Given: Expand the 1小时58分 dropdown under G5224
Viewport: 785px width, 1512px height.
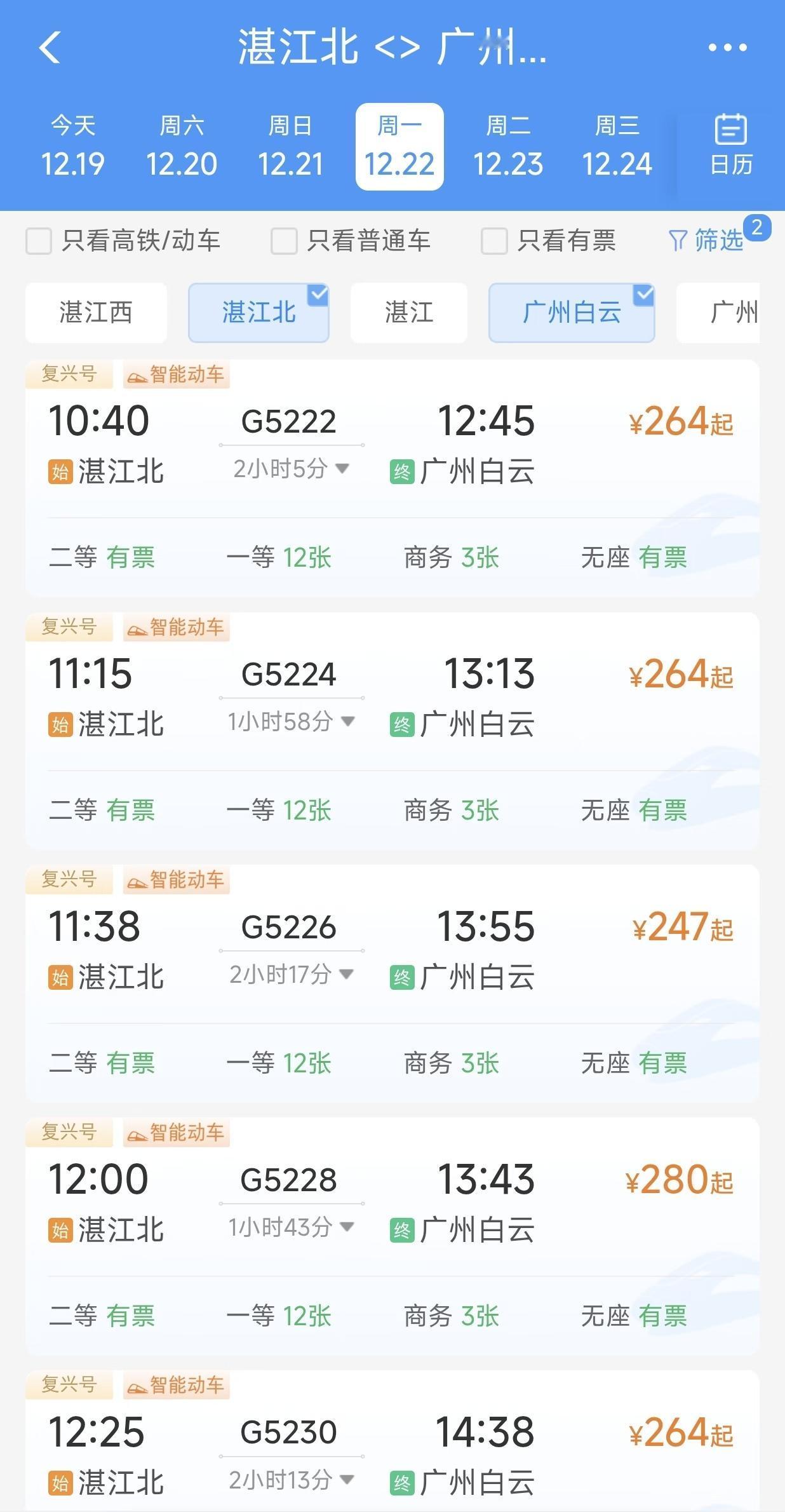Looking at the screenshot, I should point(349,721).
